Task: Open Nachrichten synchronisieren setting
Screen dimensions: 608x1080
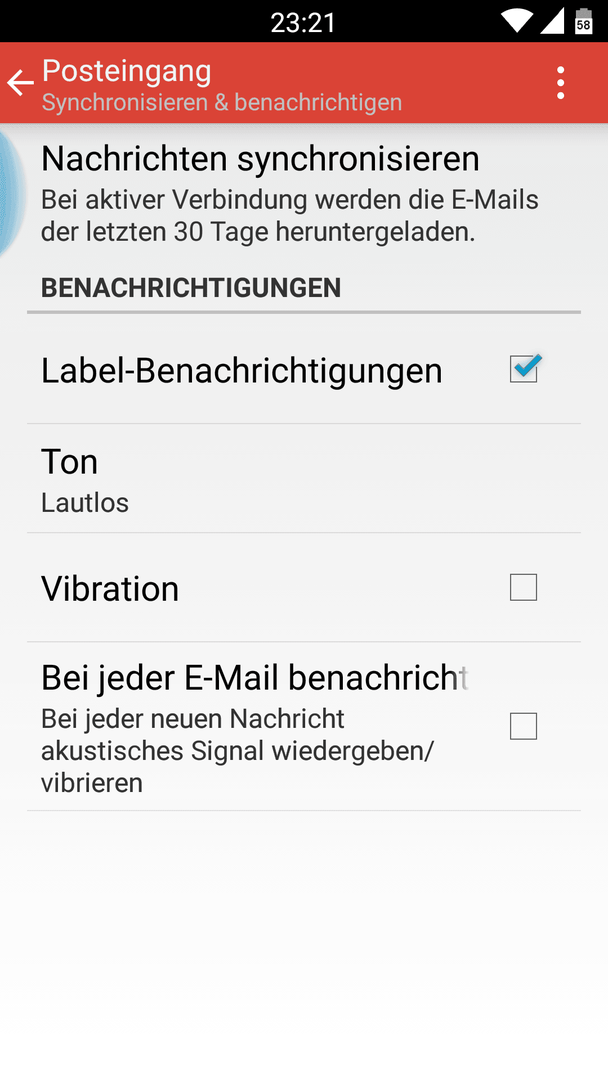Action: click(290, 195)
